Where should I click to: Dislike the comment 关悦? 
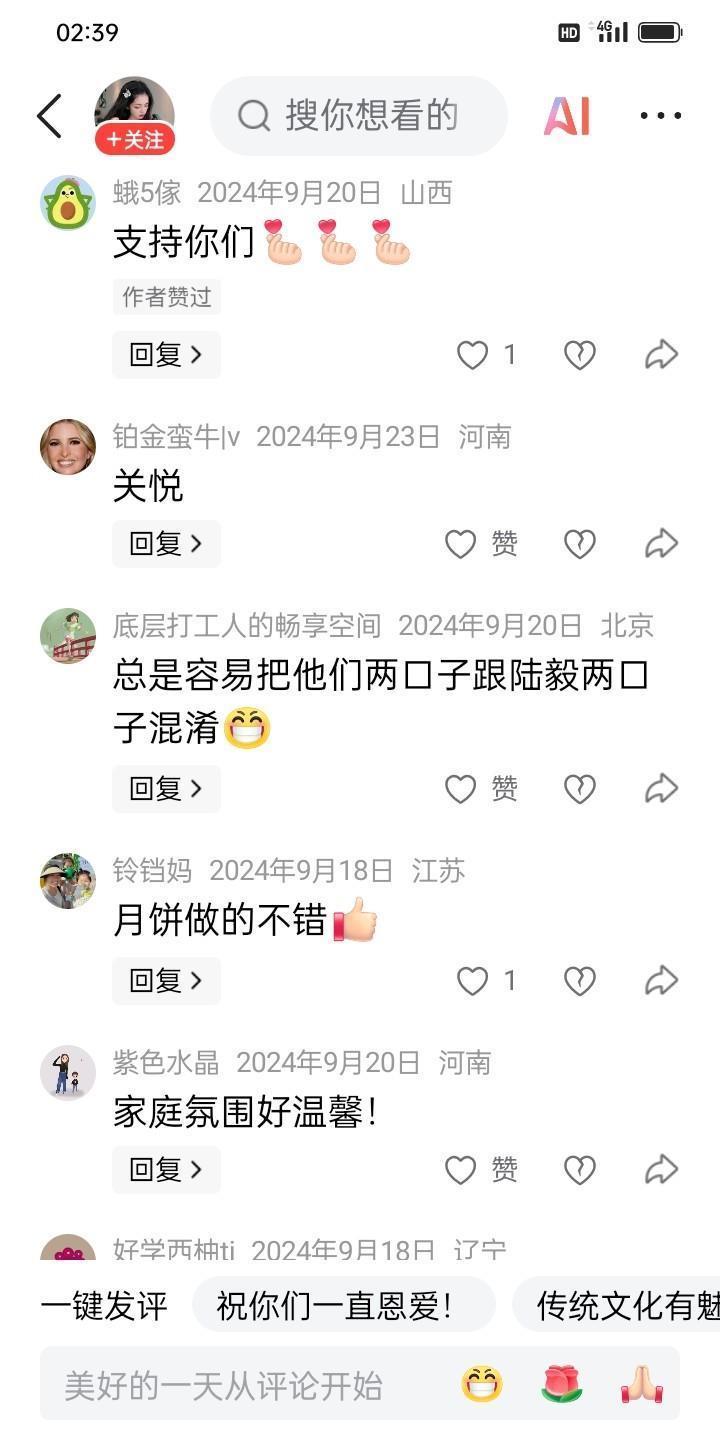580,544
